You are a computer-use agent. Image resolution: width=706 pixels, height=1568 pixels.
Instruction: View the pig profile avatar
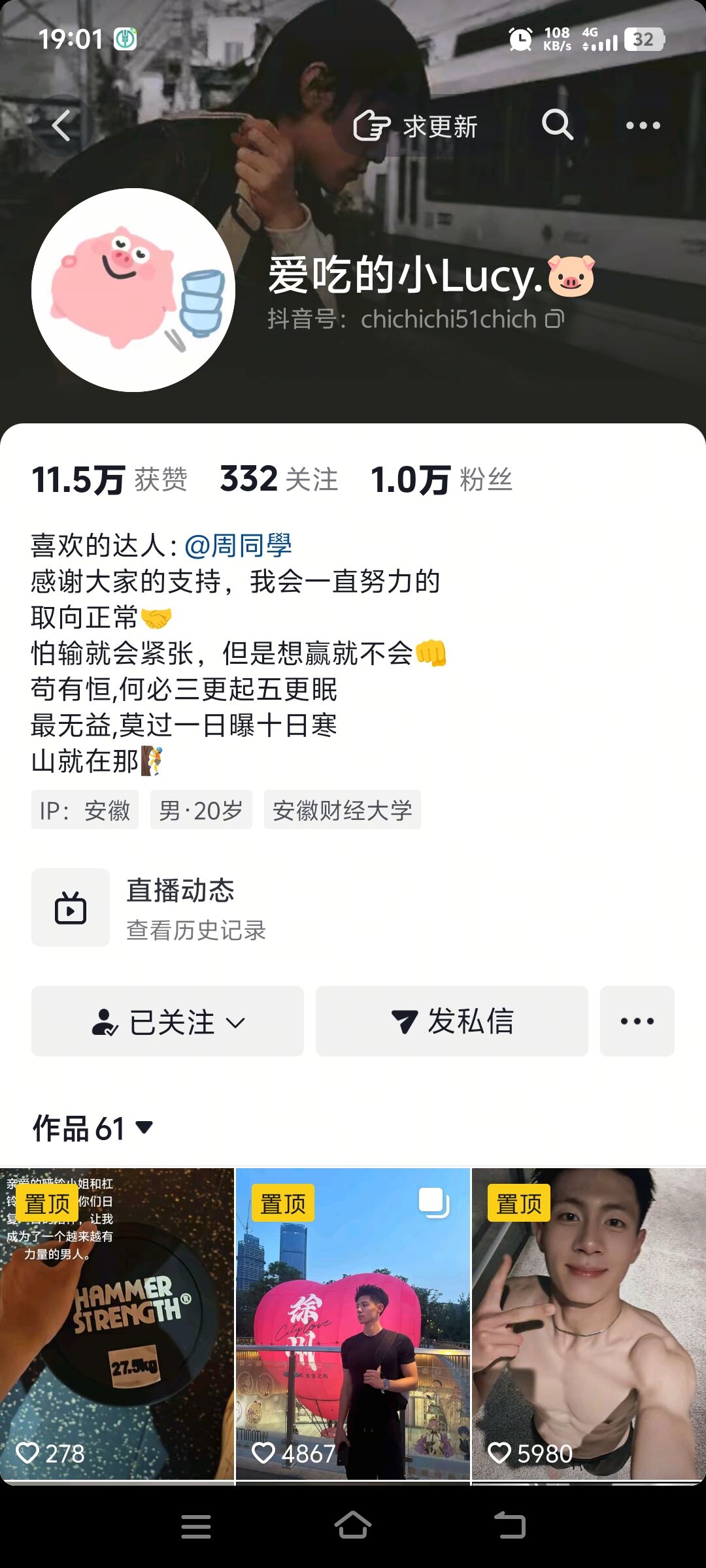coord(133,290)
